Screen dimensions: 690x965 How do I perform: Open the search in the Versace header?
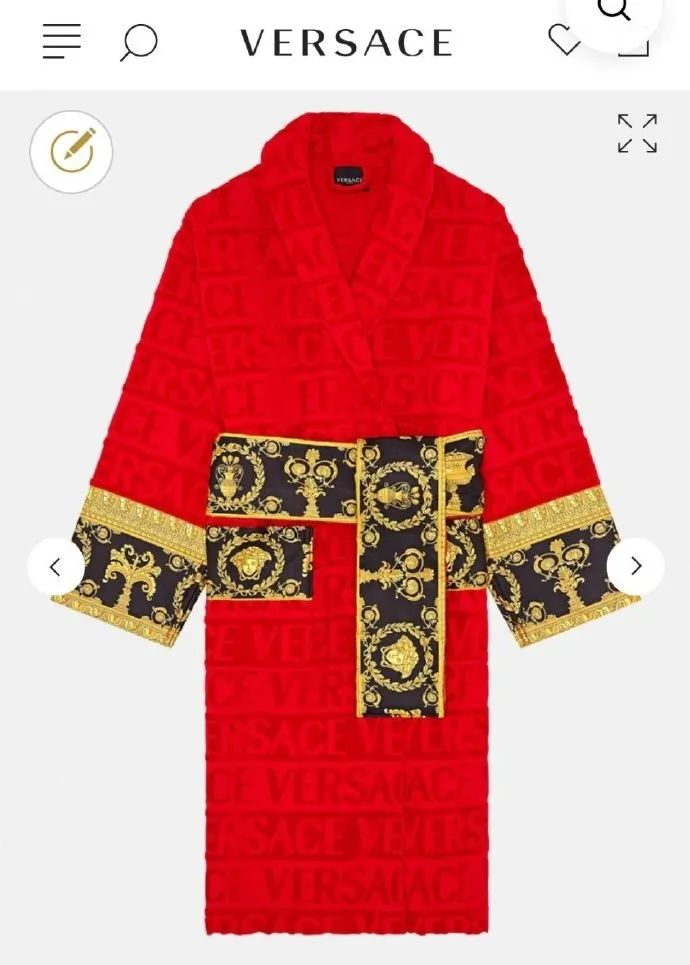click(139, 42)
